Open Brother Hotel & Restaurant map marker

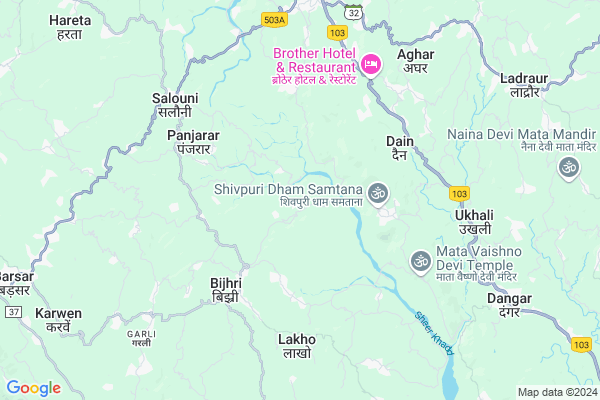point(370,65)
